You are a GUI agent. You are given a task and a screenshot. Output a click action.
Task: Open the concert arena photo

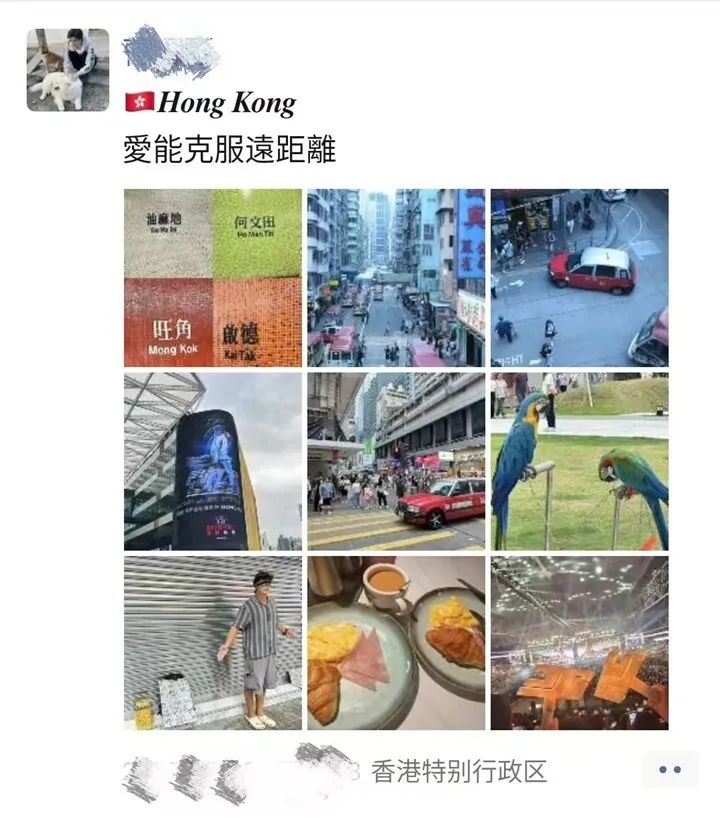click(x=579, y=643)
